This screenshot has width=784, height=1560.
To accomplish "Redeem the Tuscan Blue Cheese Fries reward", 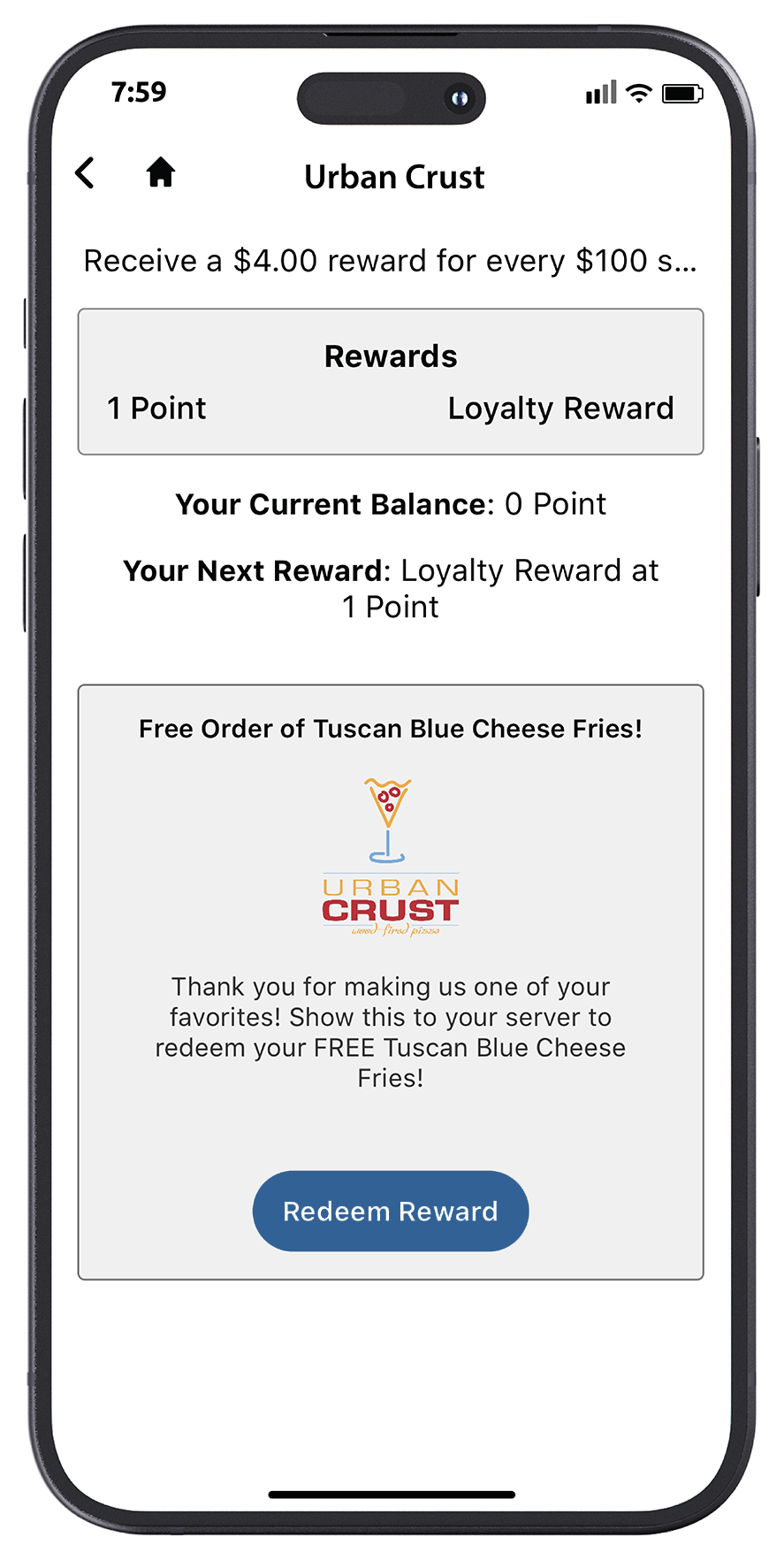I will [x=391, y=1211].
